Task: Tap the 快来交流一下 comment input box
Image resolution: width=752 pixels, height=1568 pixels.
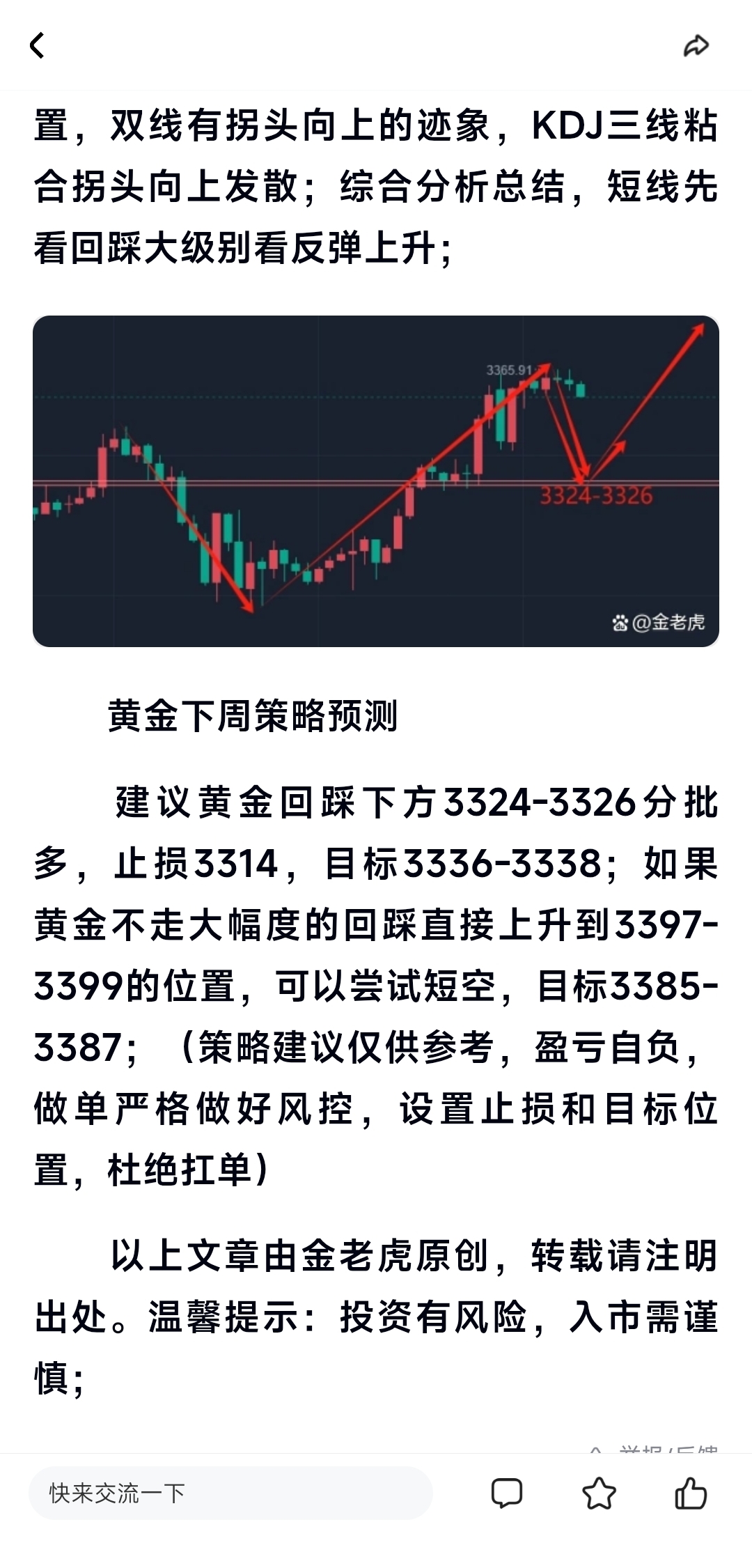Action: (x=230, y=1493)
